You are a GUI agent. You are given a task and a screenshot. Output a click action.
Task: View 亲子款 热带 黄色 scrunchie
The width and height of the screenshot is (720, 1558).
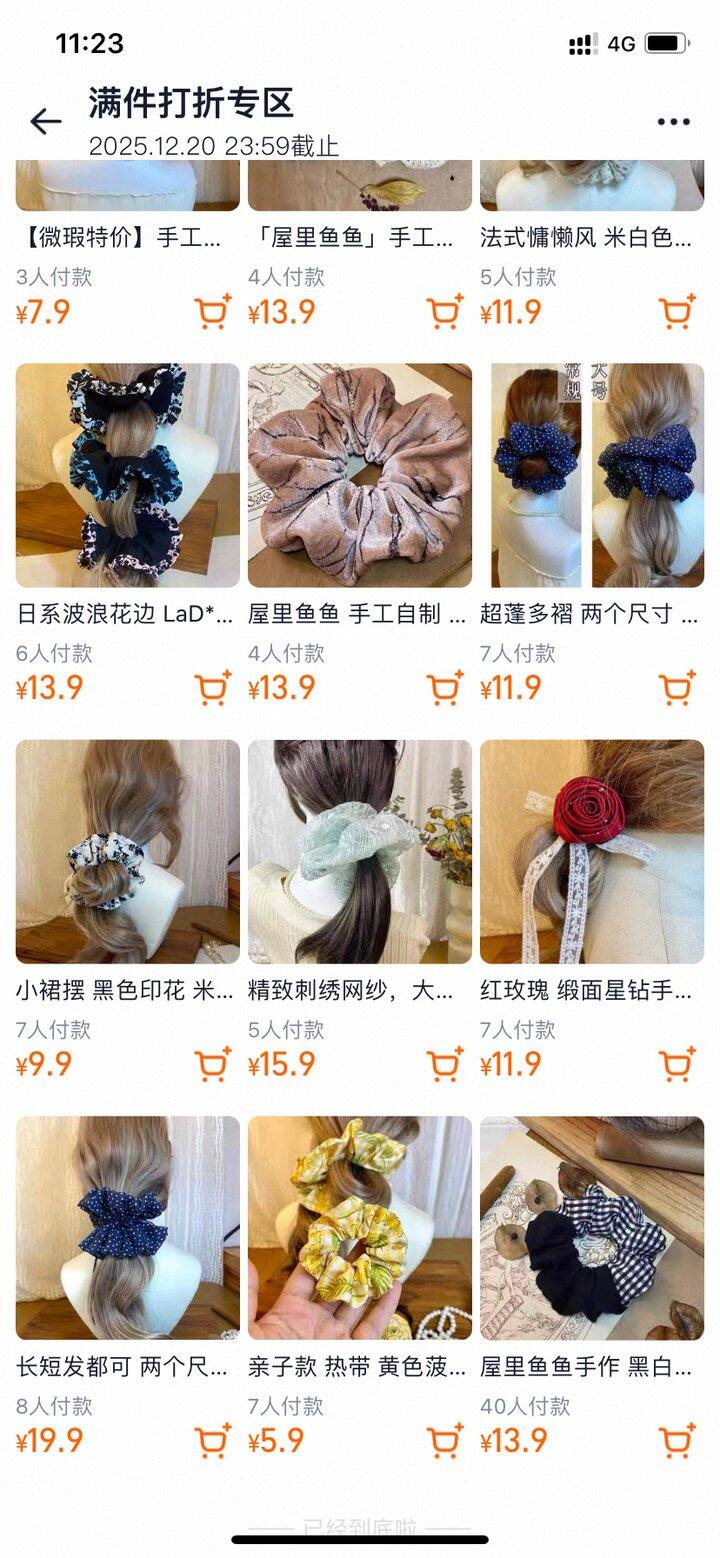[x=360, y=1227]
